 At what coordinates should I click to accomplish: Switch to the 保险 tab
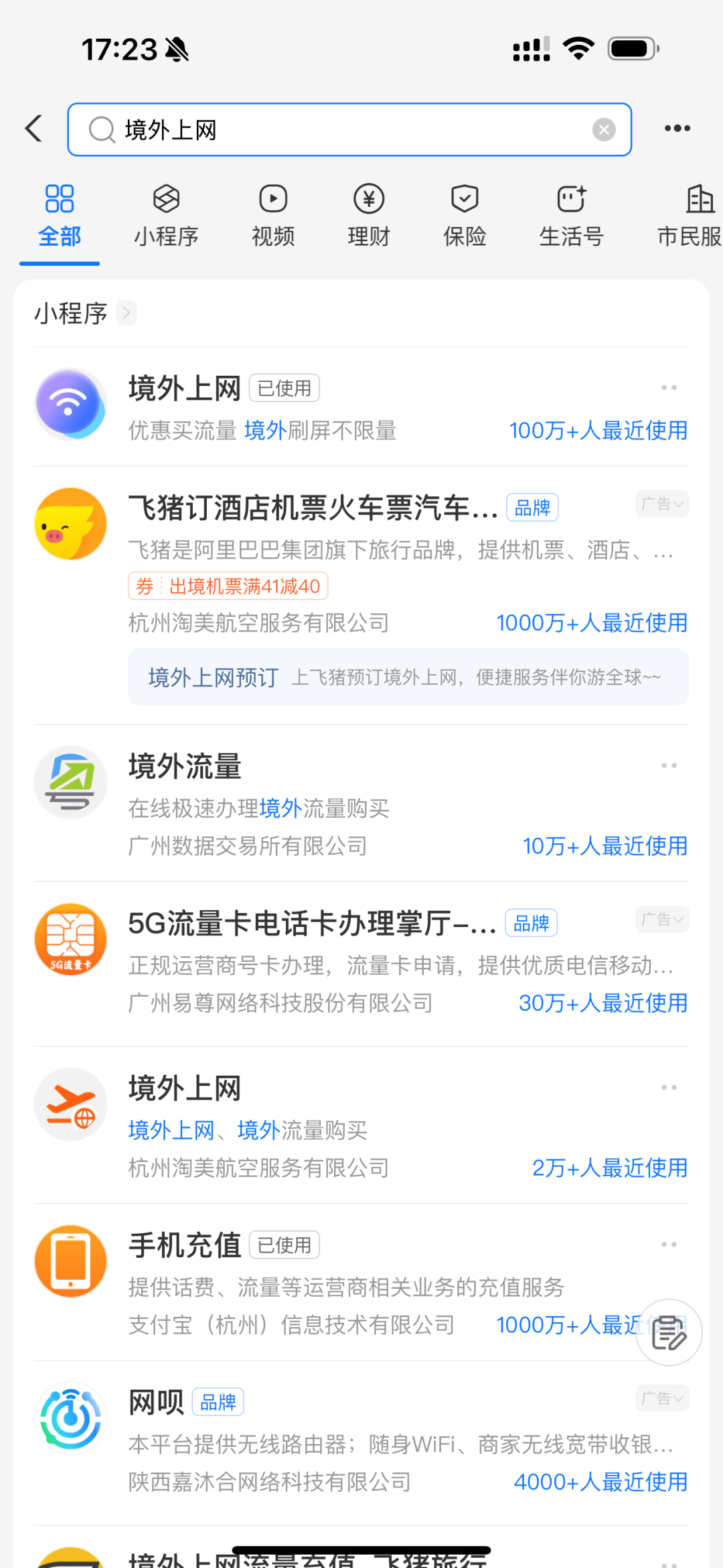tap(465, 216)
